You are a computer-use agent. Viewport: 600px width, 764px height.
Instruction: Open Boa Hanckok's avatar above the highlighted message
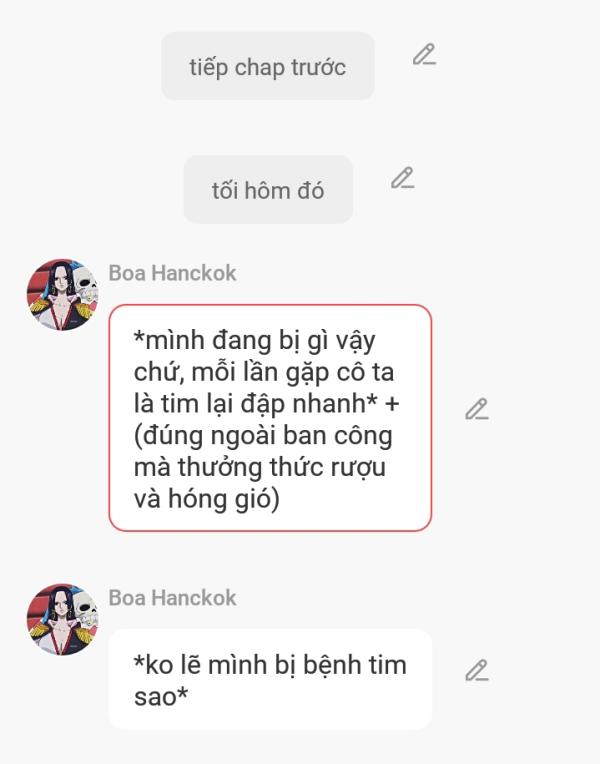(x=62, y=295)
